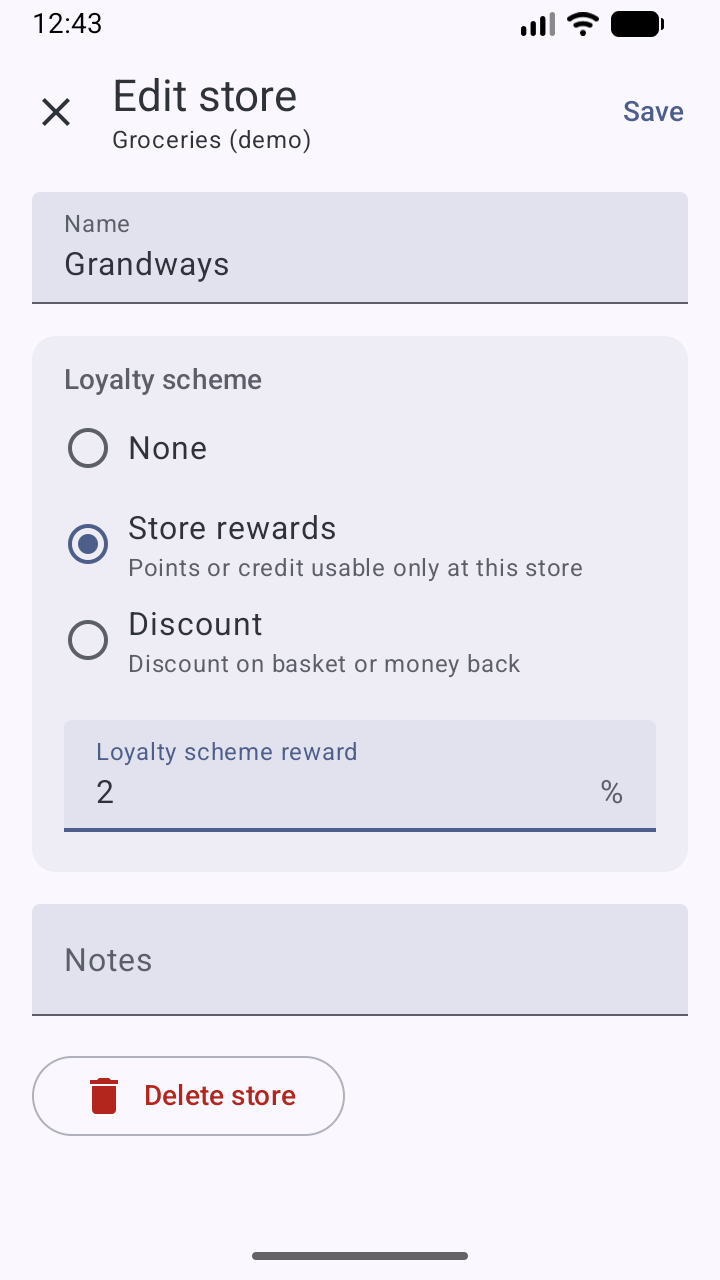Select the Discount loyalty scheme

[x=88, y=640]
